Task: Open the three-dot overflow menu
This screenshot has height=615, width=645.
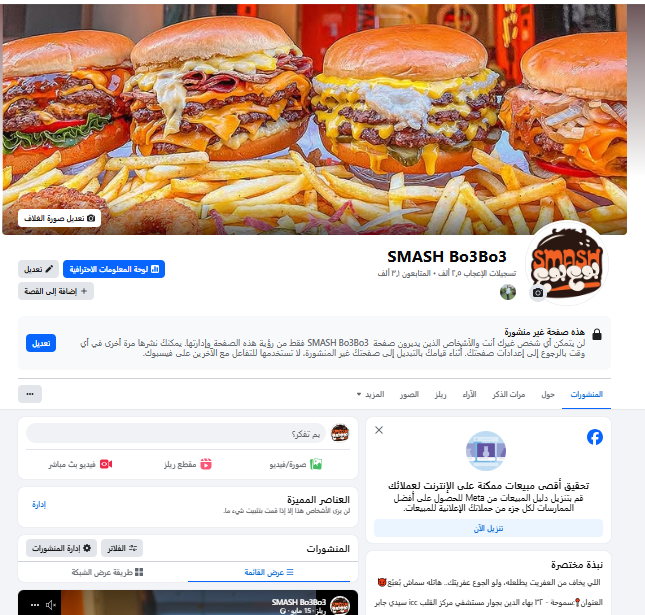Action: (x=30, y=395)
